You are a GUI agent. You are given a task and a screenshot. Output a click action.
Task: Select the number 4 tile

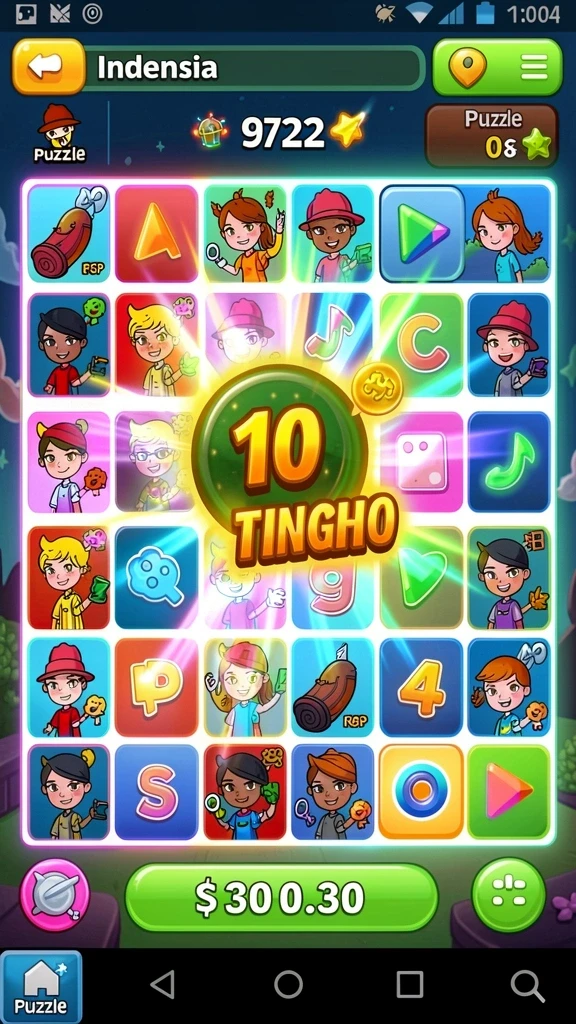point(421,688)
